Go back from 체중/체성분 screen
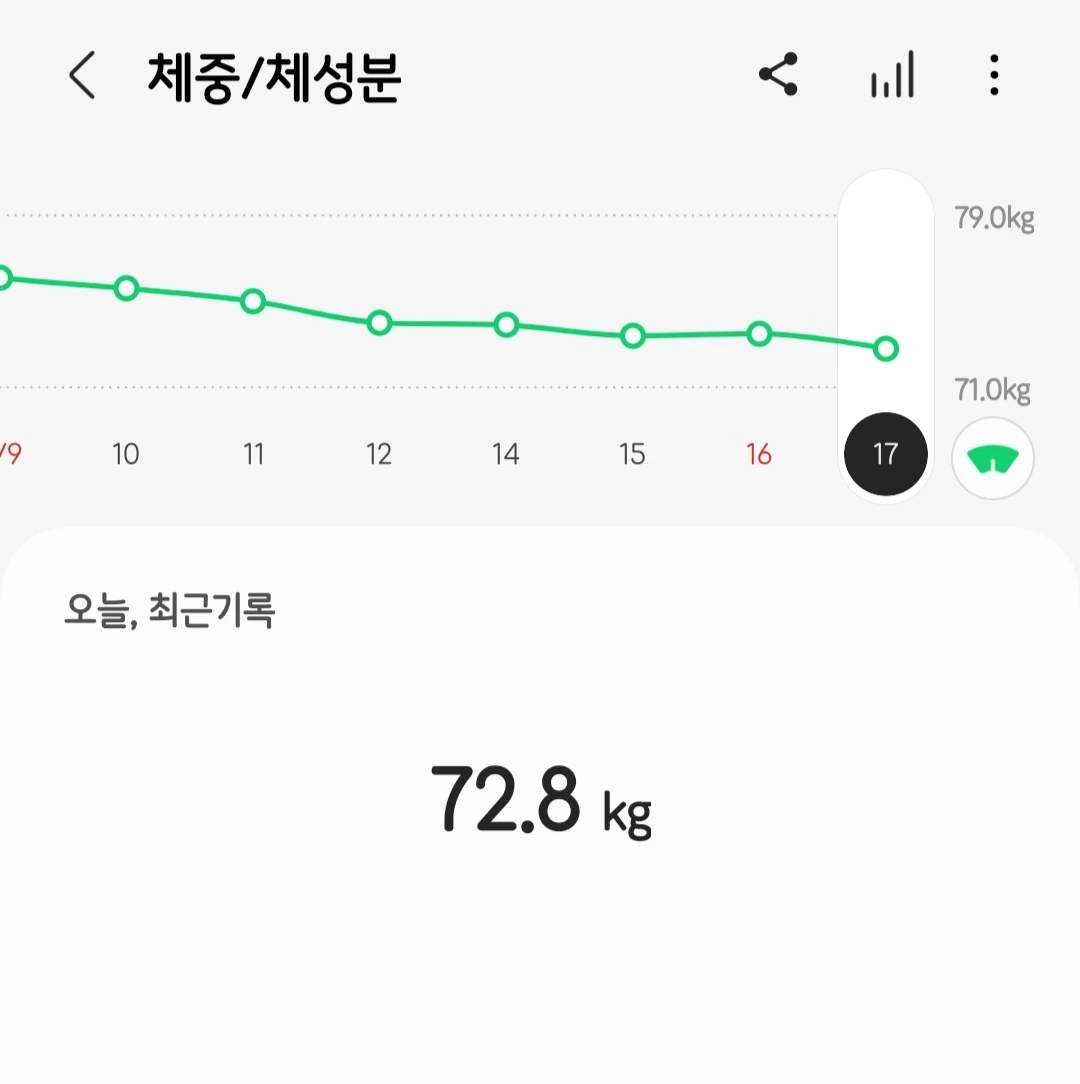This screenshot has height=1084, width=1080. click(x=82, y=76)
